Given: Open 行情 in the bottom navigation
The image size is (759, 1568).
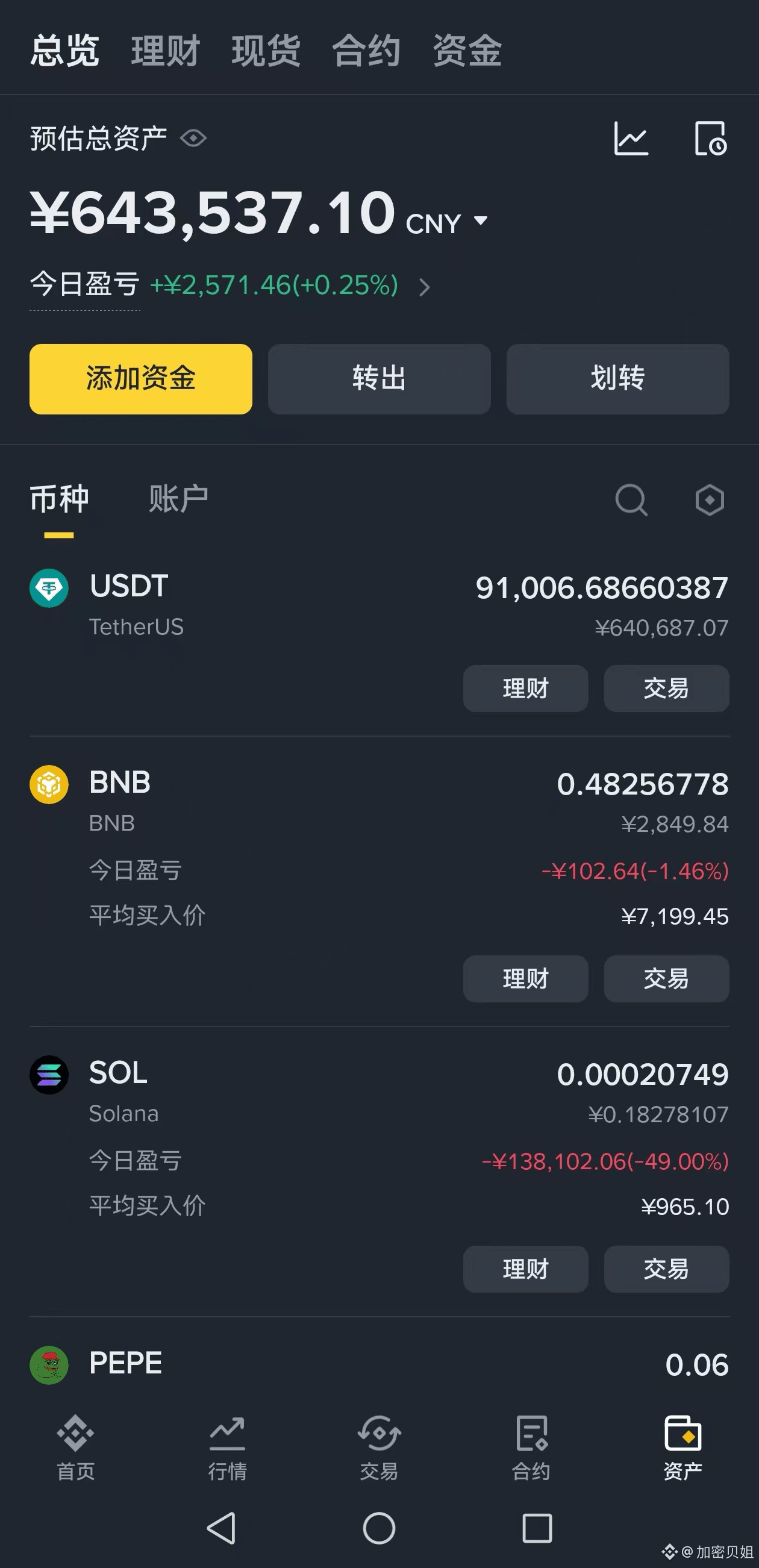Looking at the screenshot, I should point(227,1449).
